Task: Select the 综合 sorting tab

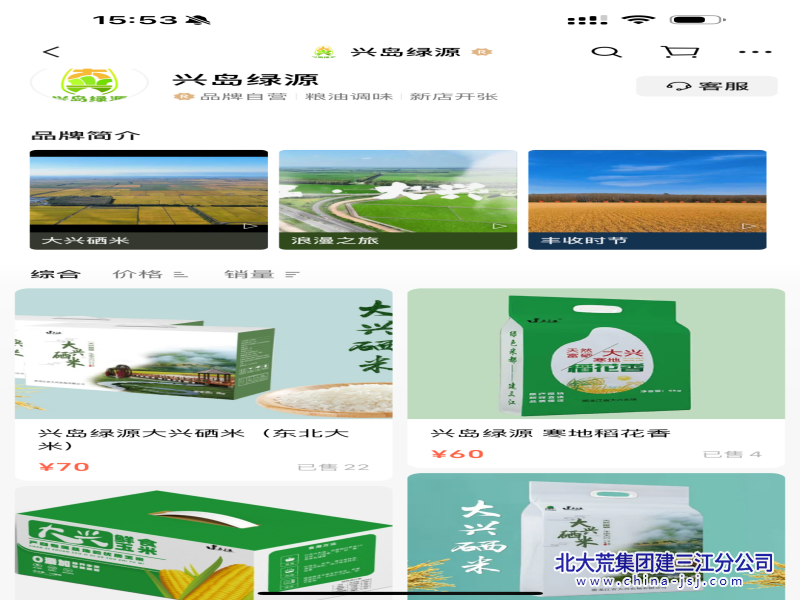Action: click(x=55, y=274)
